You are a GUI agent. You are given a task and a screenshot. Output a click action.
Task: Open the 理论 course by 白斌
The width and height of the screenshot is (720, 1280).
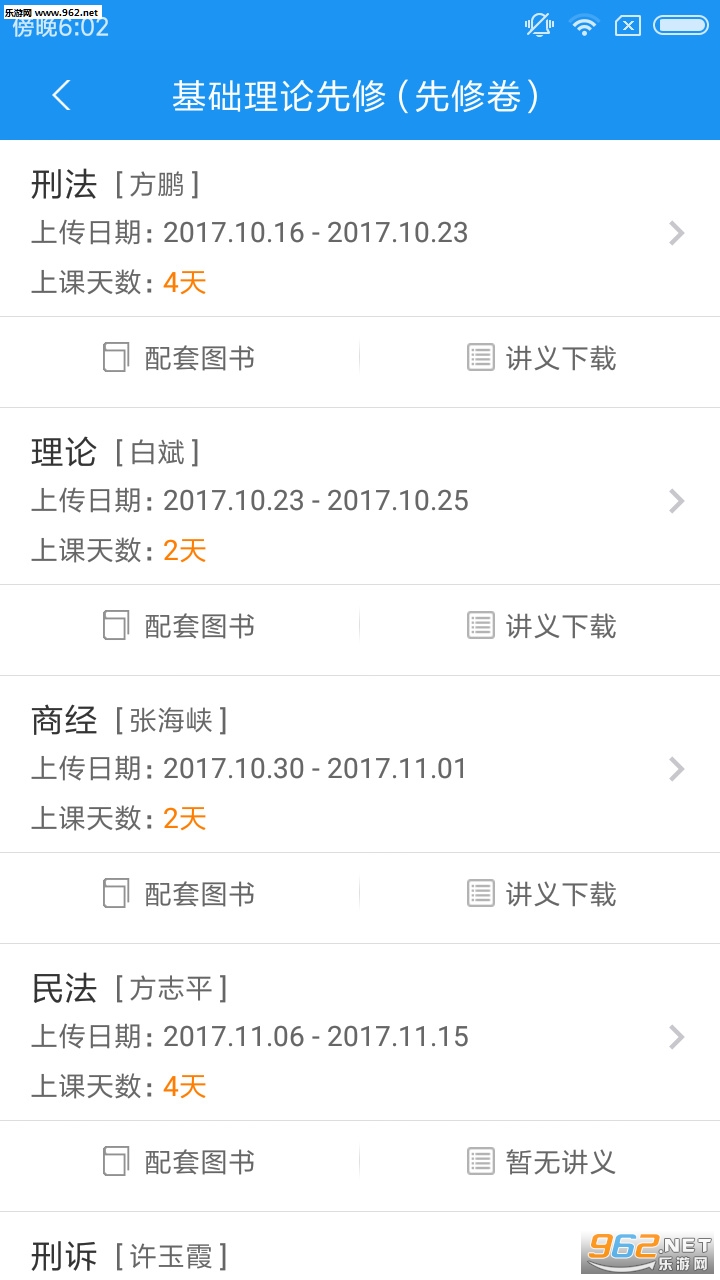point(358,500)
